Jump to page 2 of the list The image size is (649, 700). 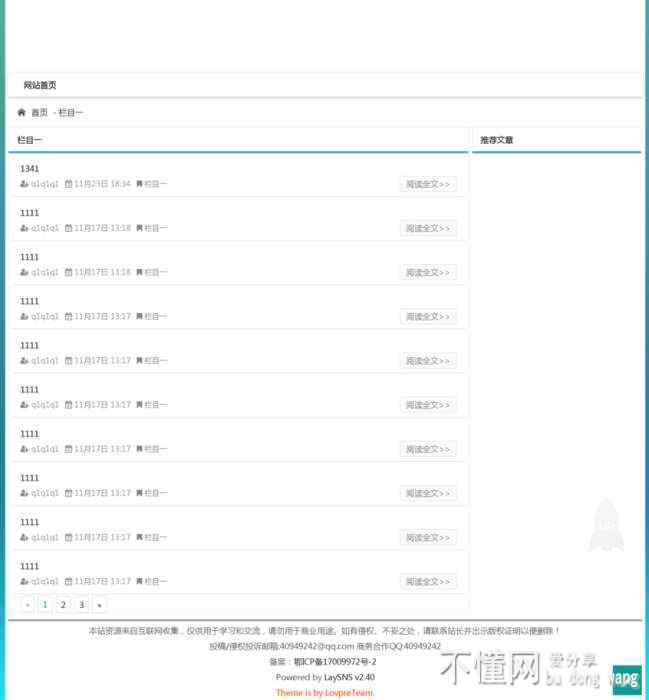pyautogui.click(x=63, y=604)
